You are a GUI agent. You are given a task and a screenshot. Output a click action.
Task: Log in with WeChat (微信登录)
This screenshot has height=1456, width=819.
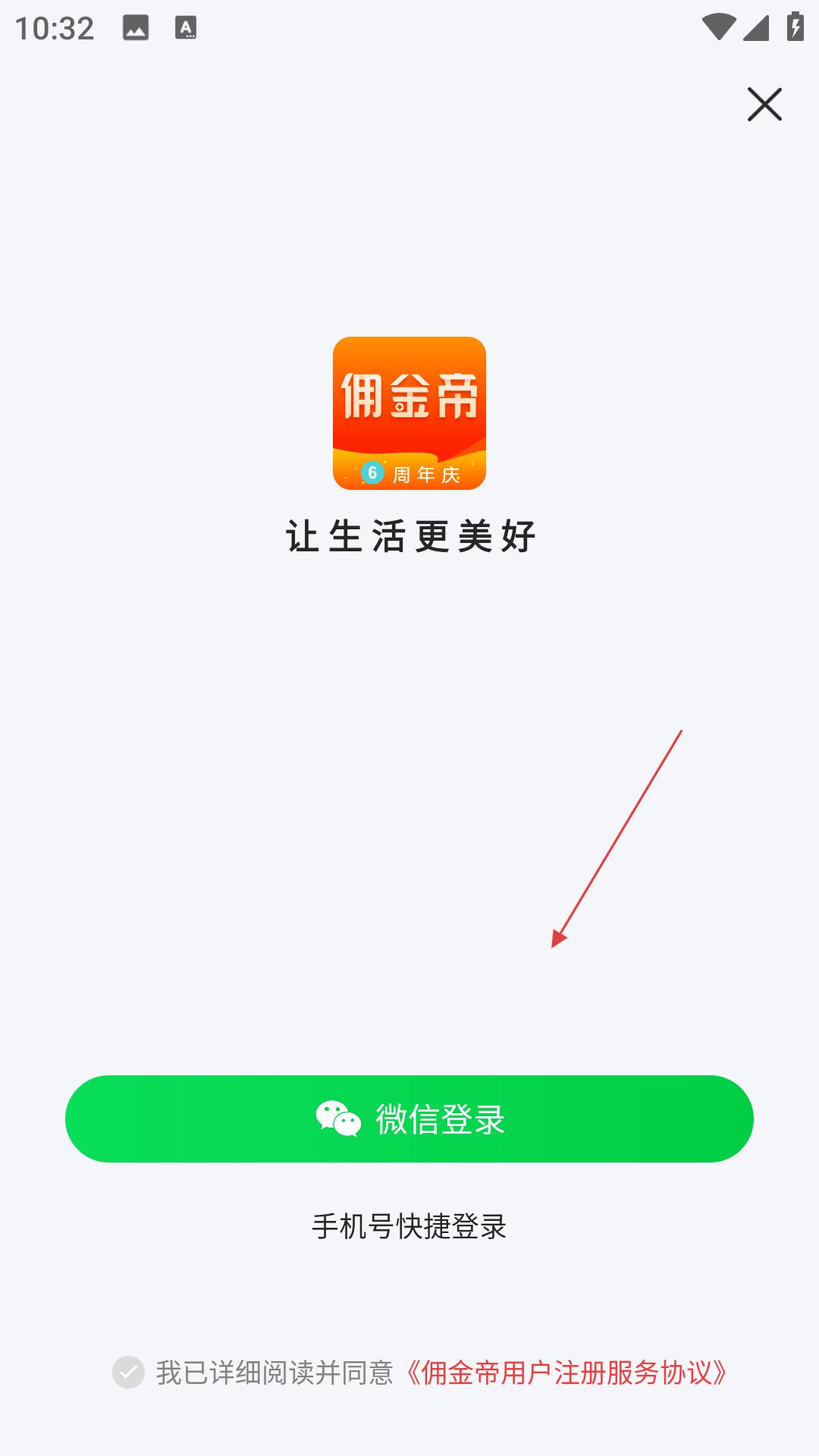click(409, 1119)
